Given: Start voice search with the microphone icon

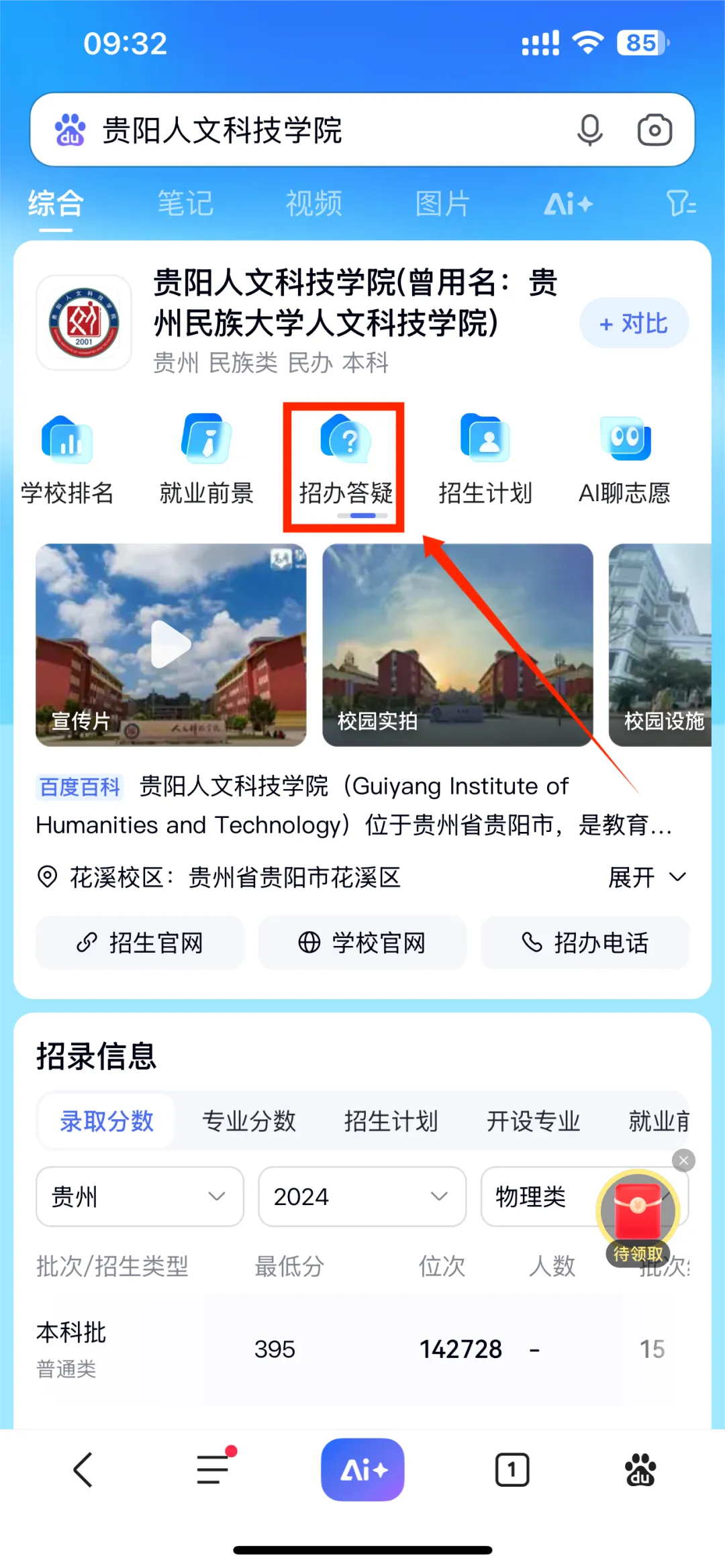Looking at the screenshot, I should (589, 129).
